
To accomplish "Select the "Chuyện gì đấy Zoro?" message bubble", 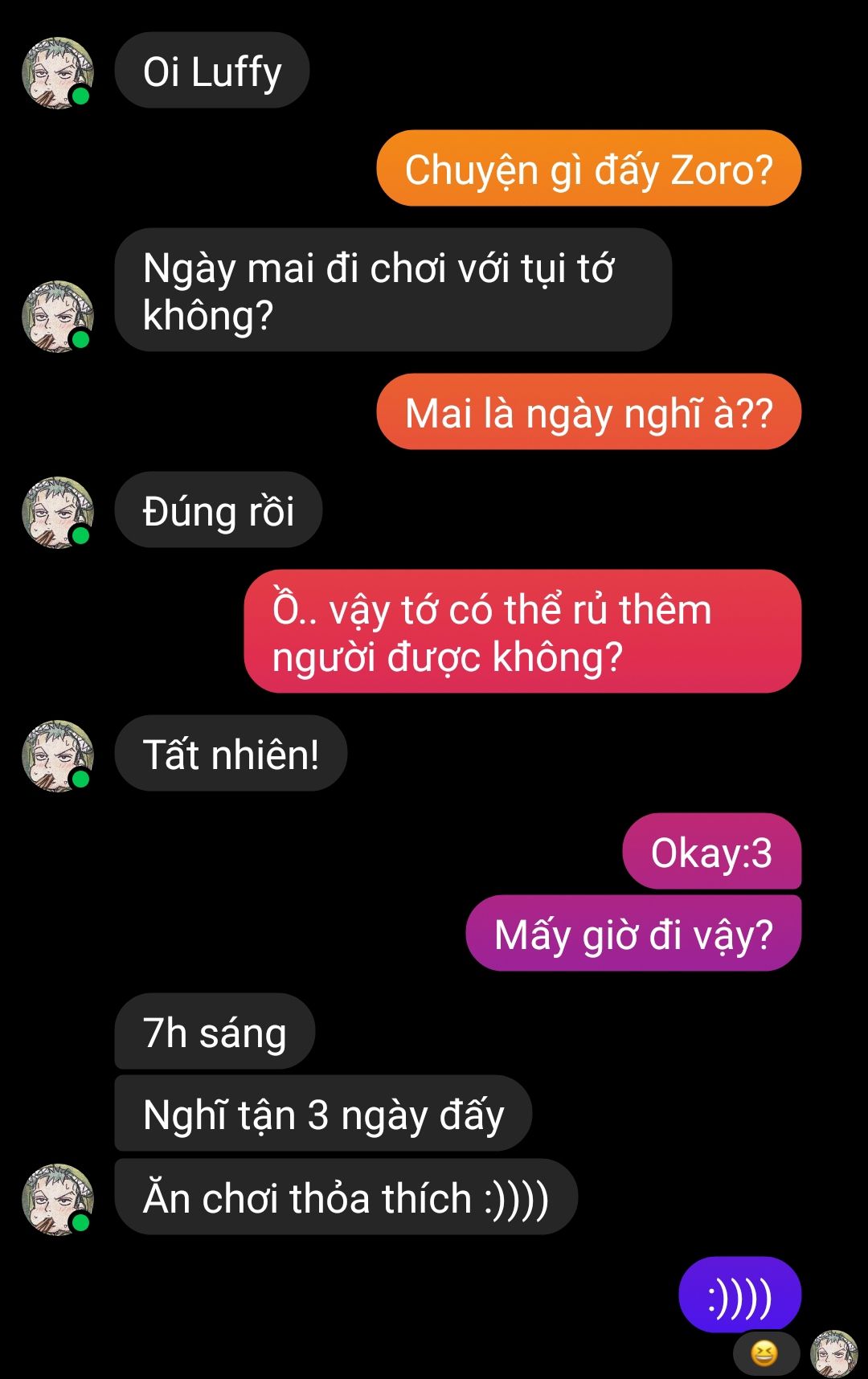I will click(588, 169).
